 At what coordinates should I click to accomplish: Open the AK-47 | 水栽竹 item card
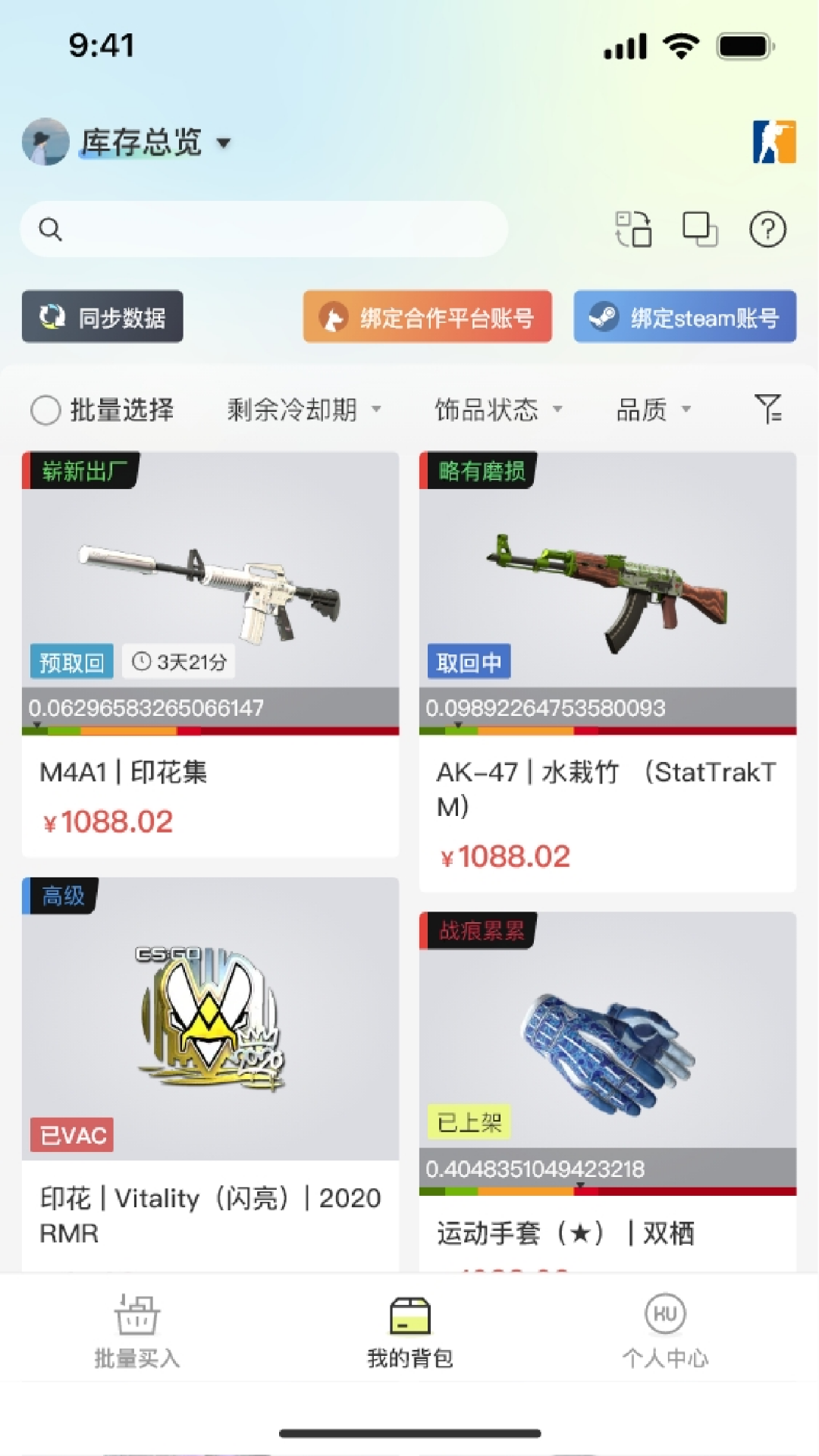coord(607,667)
